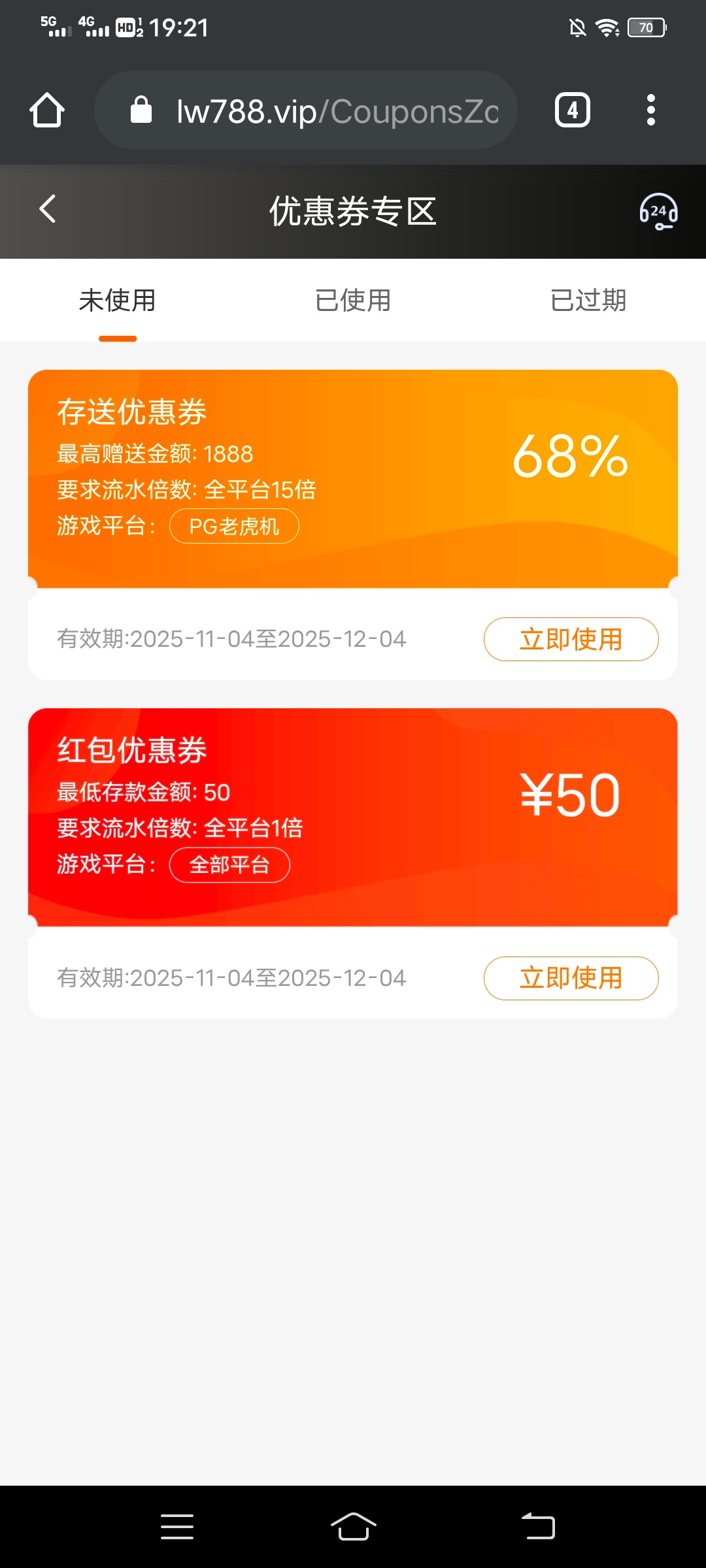The image size is (706, 1568).
Task: Open 24-hour customer service headset
Action: 658,211
